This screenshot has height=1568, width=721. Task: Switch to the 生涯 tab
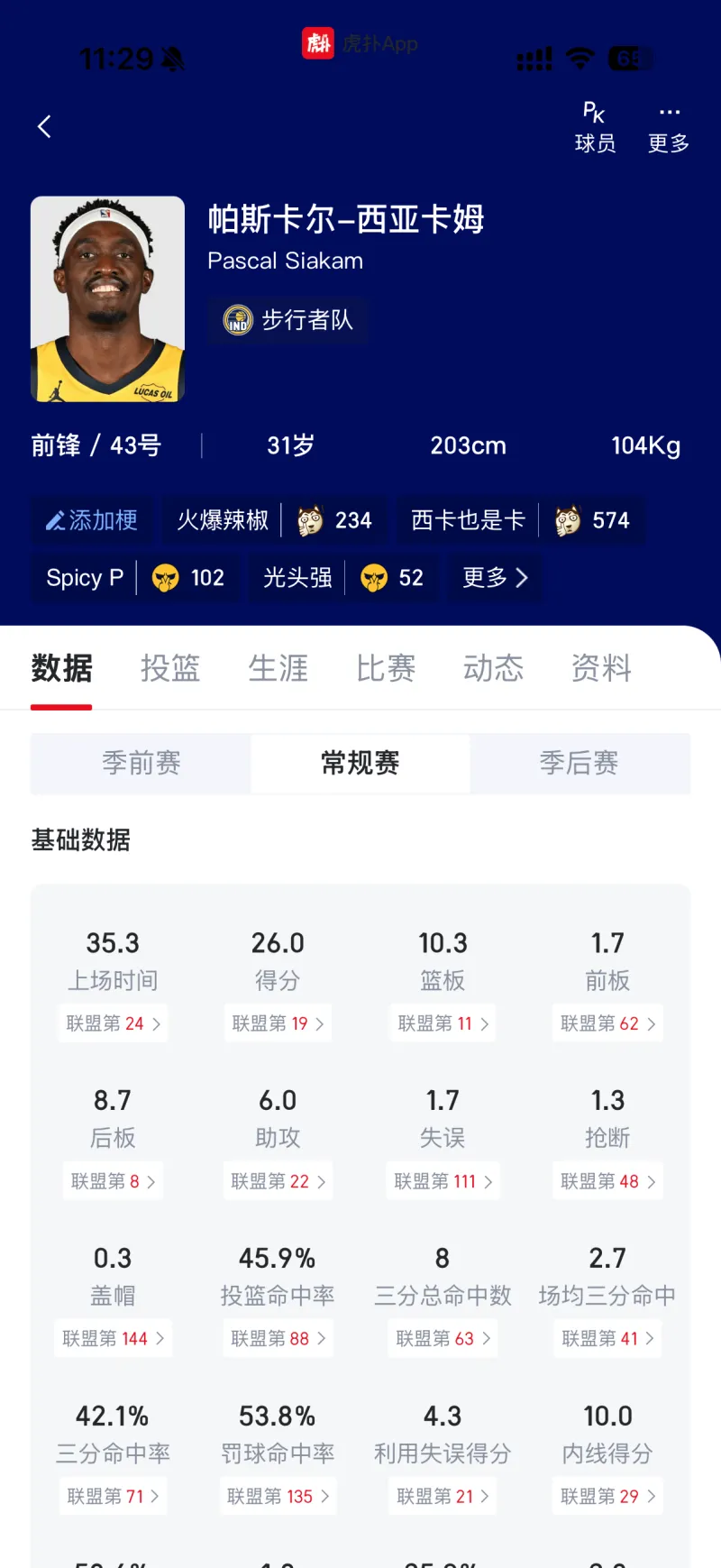[278, 668]
